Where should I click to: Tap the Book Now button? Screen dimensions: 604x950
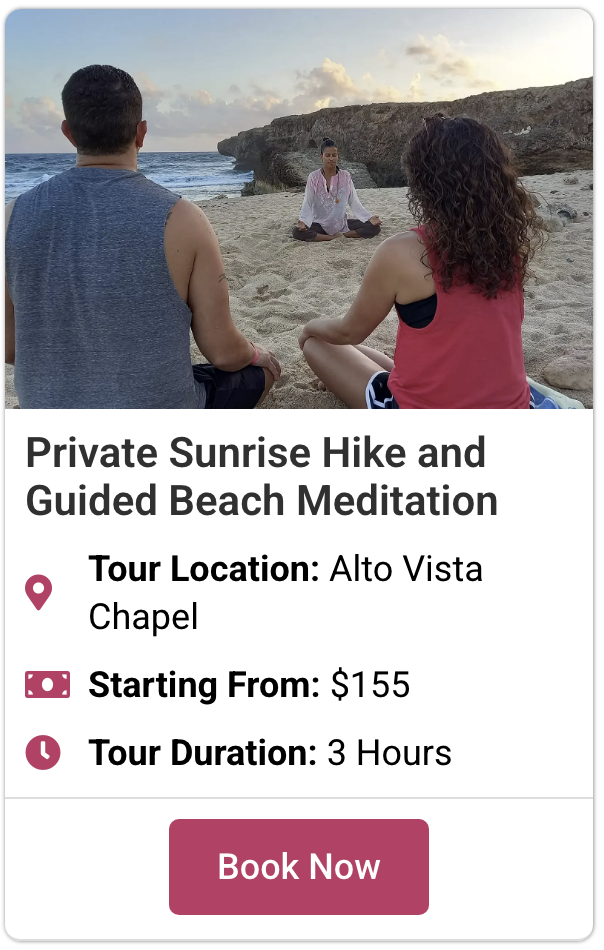coord(299,866)
